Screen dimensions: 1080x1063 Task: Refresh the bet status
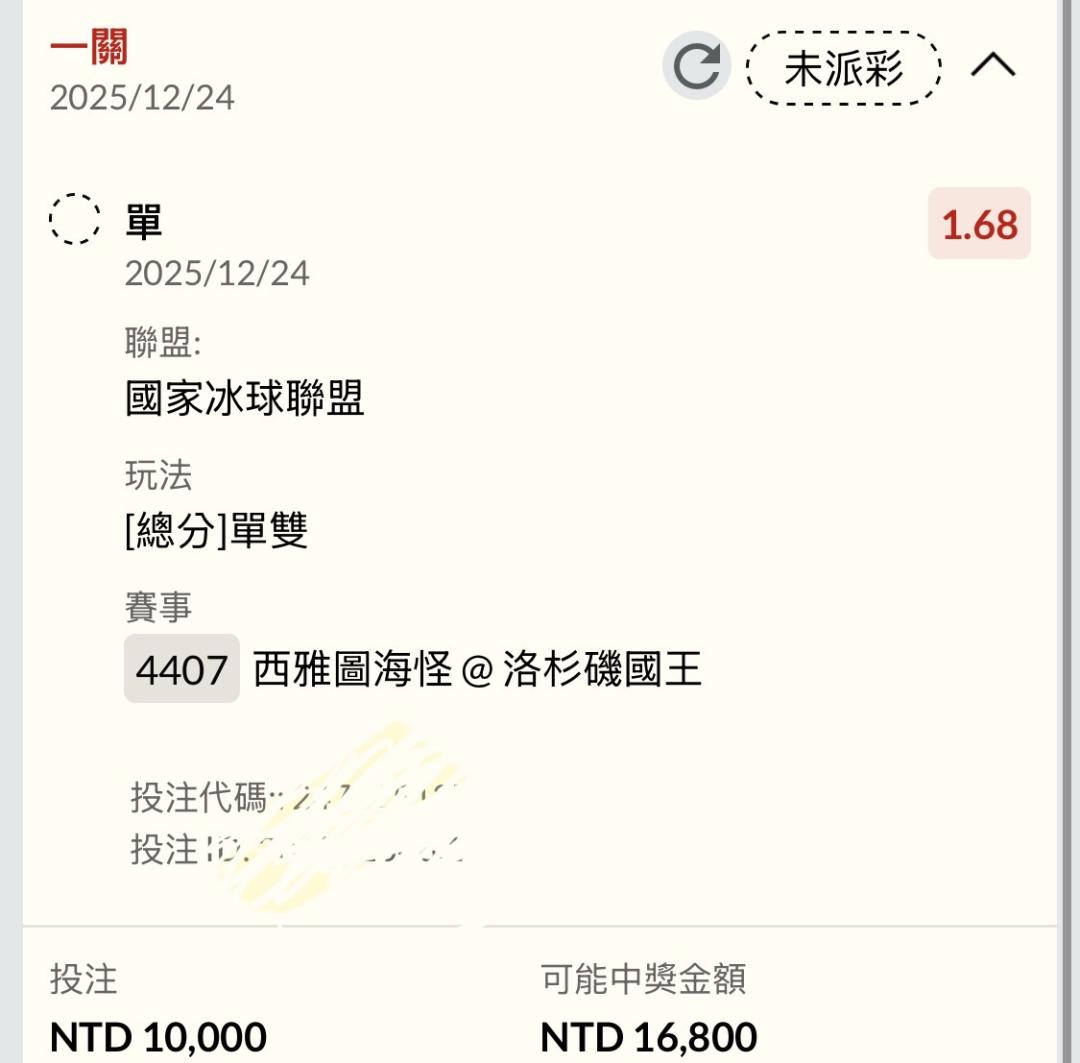(x=696, y=67)
